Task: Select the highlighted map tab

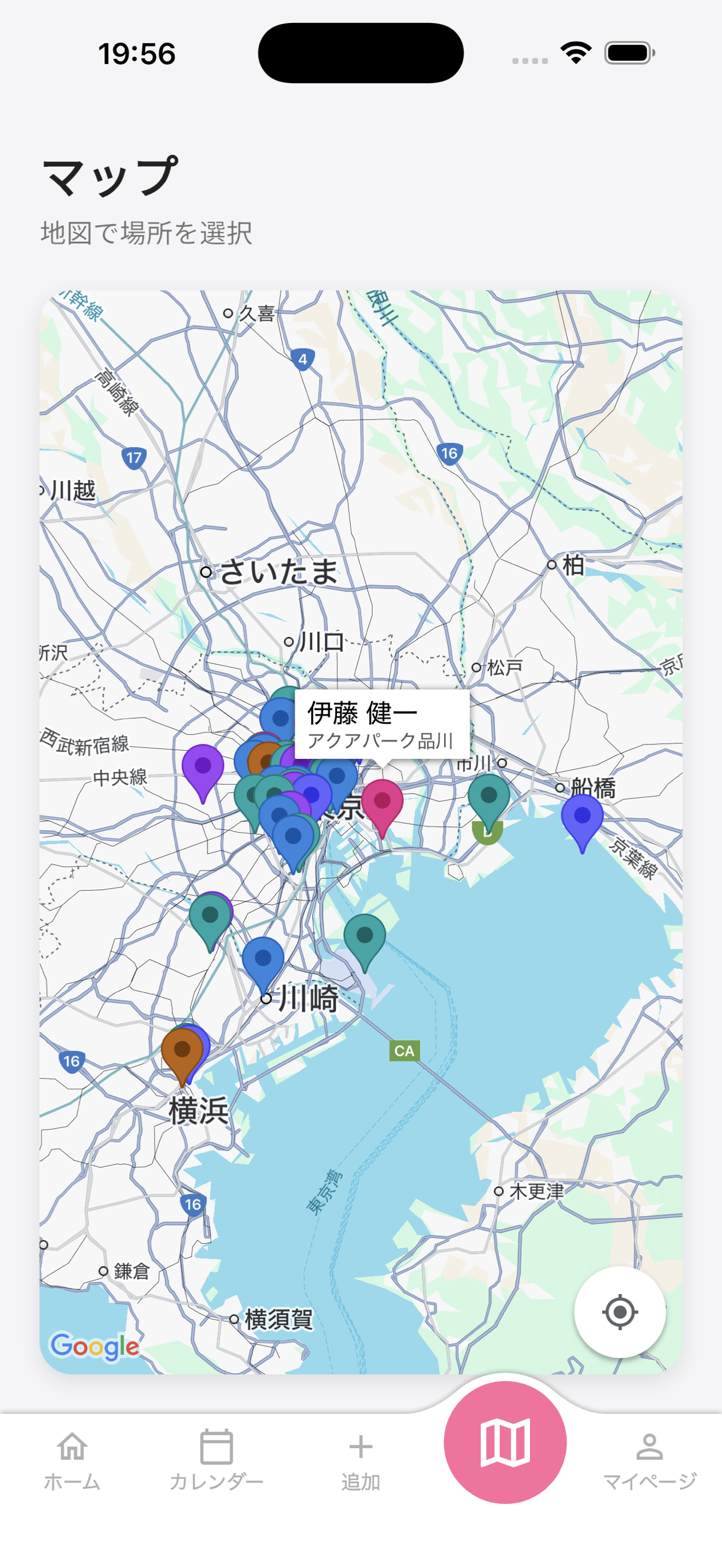Action: click(x=505, y=1442)
